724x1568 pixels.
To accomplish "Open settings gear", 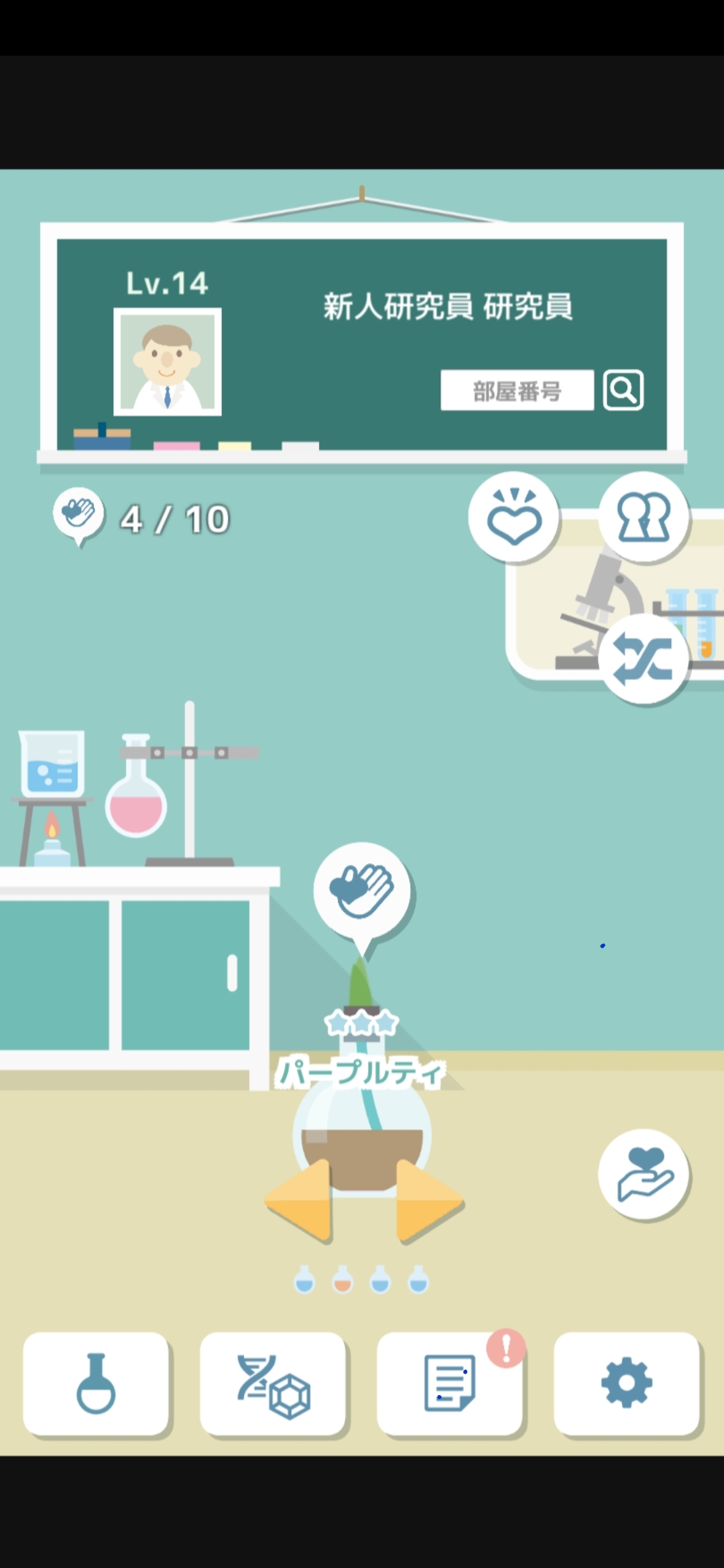I will [x=627, y=1384].
